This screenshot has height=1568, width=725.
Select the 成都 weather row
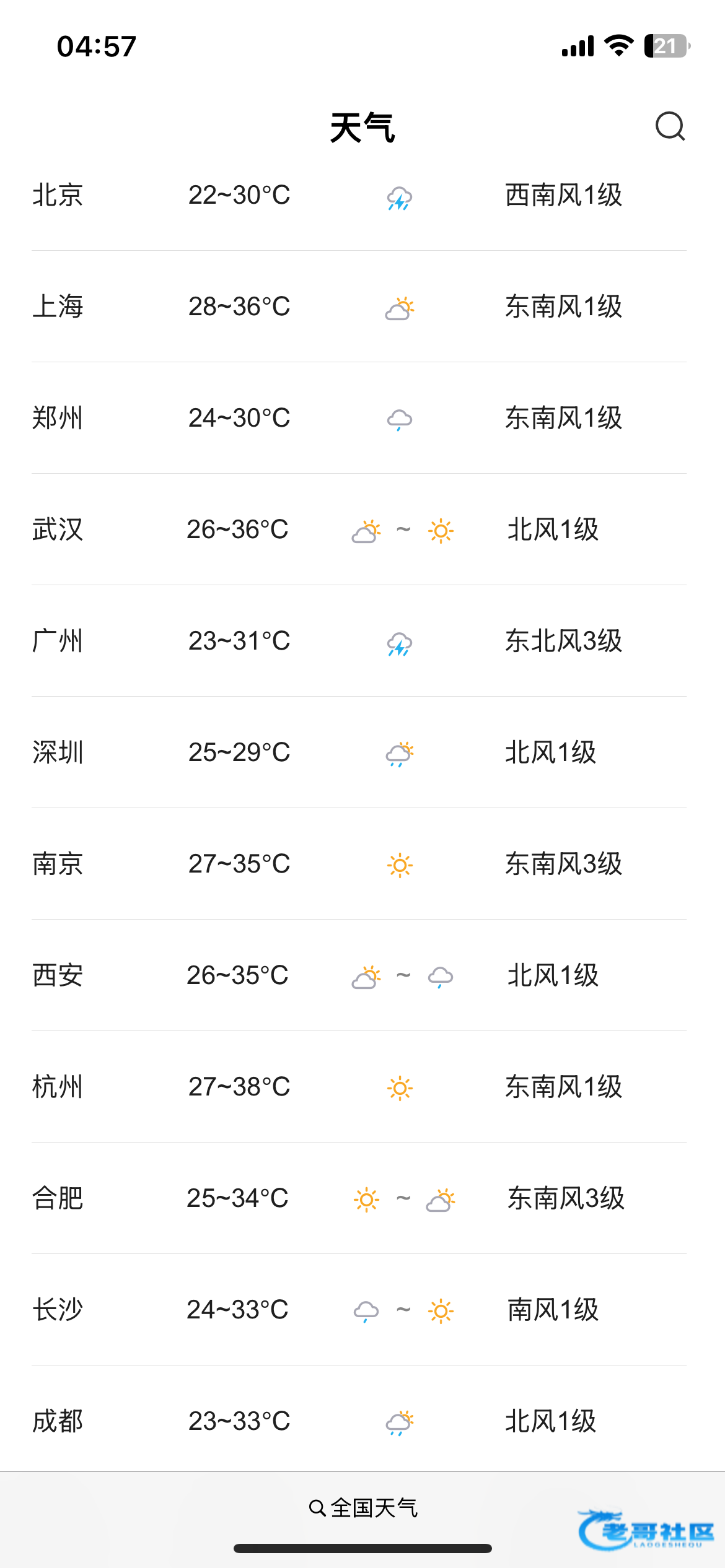(362, 1419)
